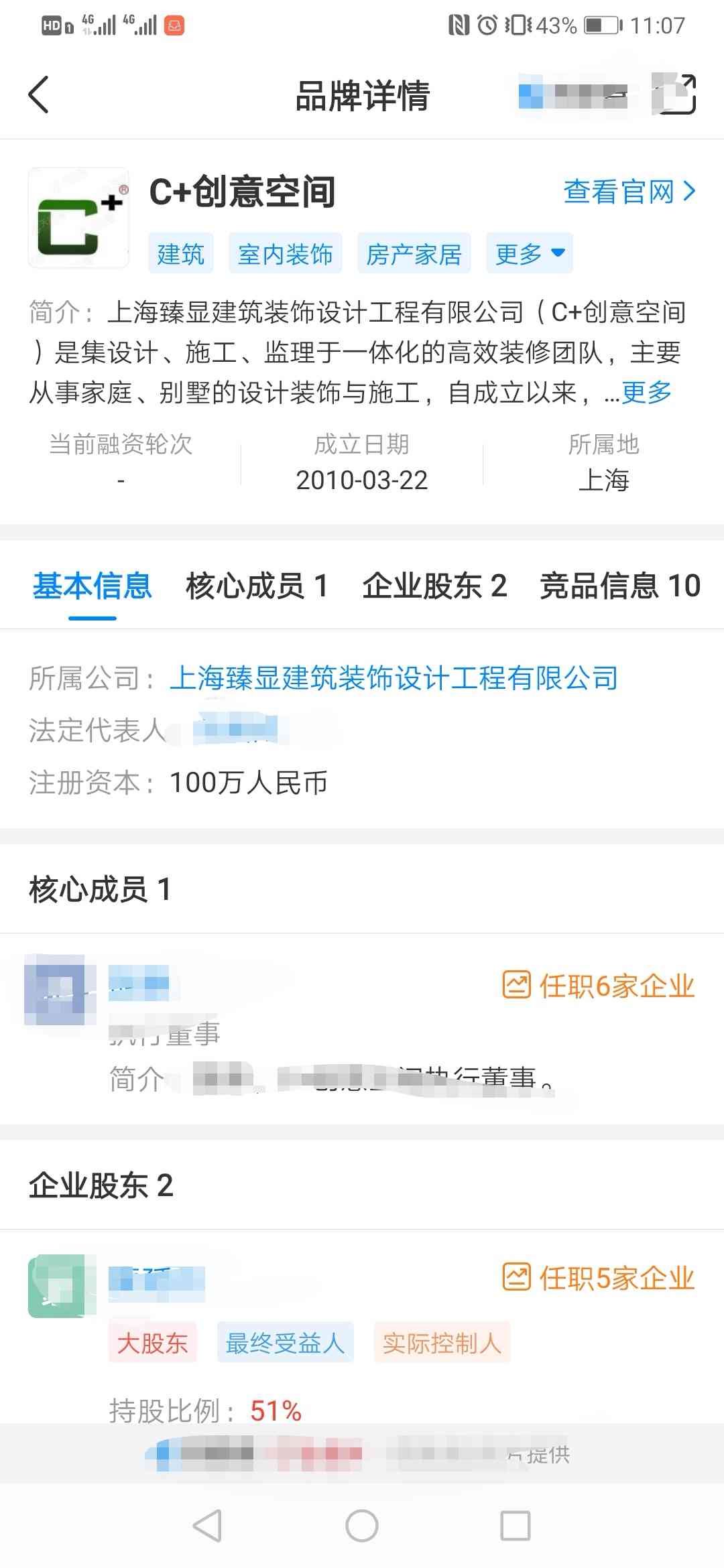Switch to the 企业股东 2 tab
Viewport: 724px width, 1568px height.
tap(434, 586)
